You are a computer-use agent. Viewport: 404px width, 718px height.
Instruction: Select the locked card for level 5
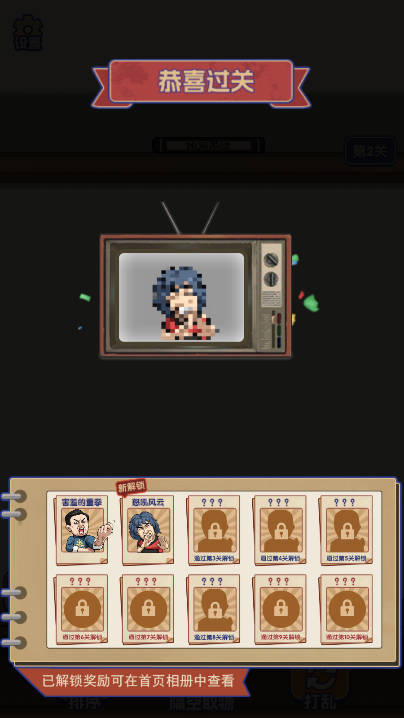coord(346,530)
